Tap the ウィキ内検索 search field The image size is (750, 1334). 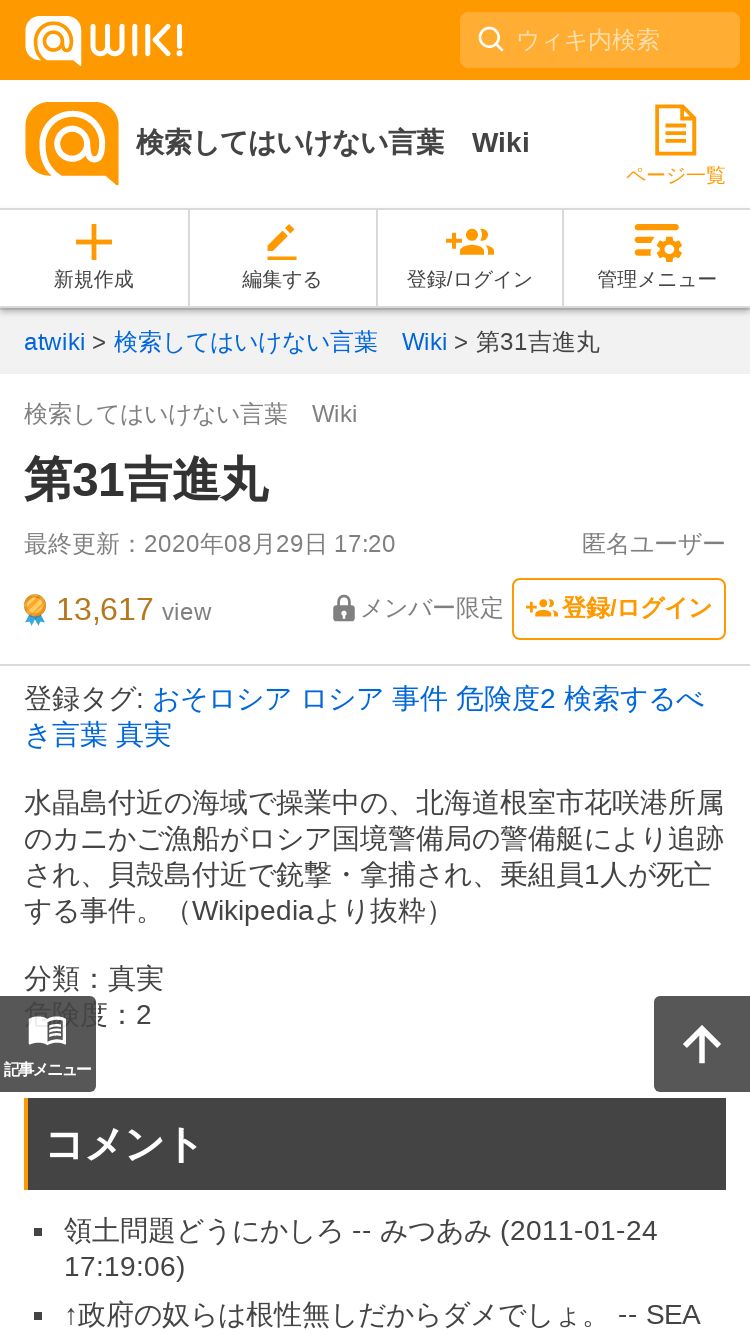click(600, 40)
